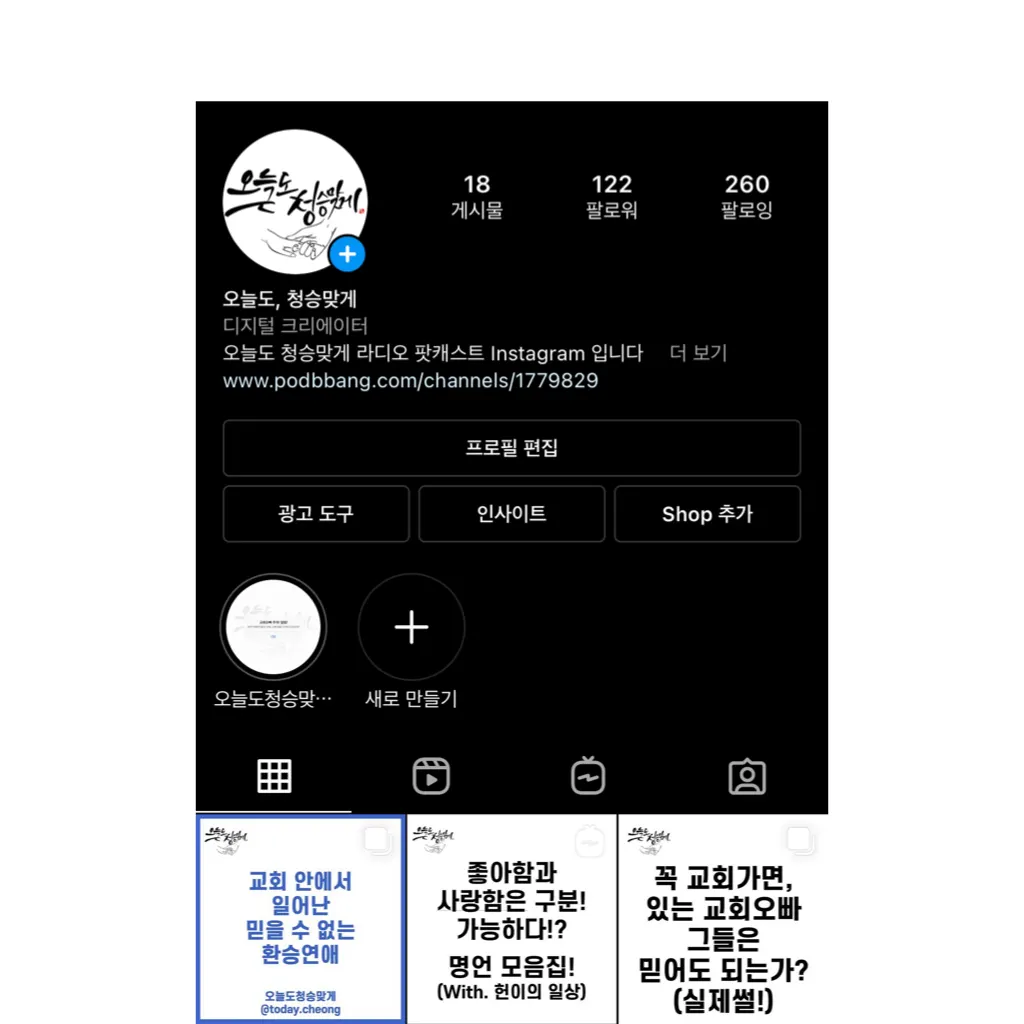Screen dimensions: 1024x1024
Task: Switch to the Reels tab
Action: pyautogui.click(x=431, y=776)
